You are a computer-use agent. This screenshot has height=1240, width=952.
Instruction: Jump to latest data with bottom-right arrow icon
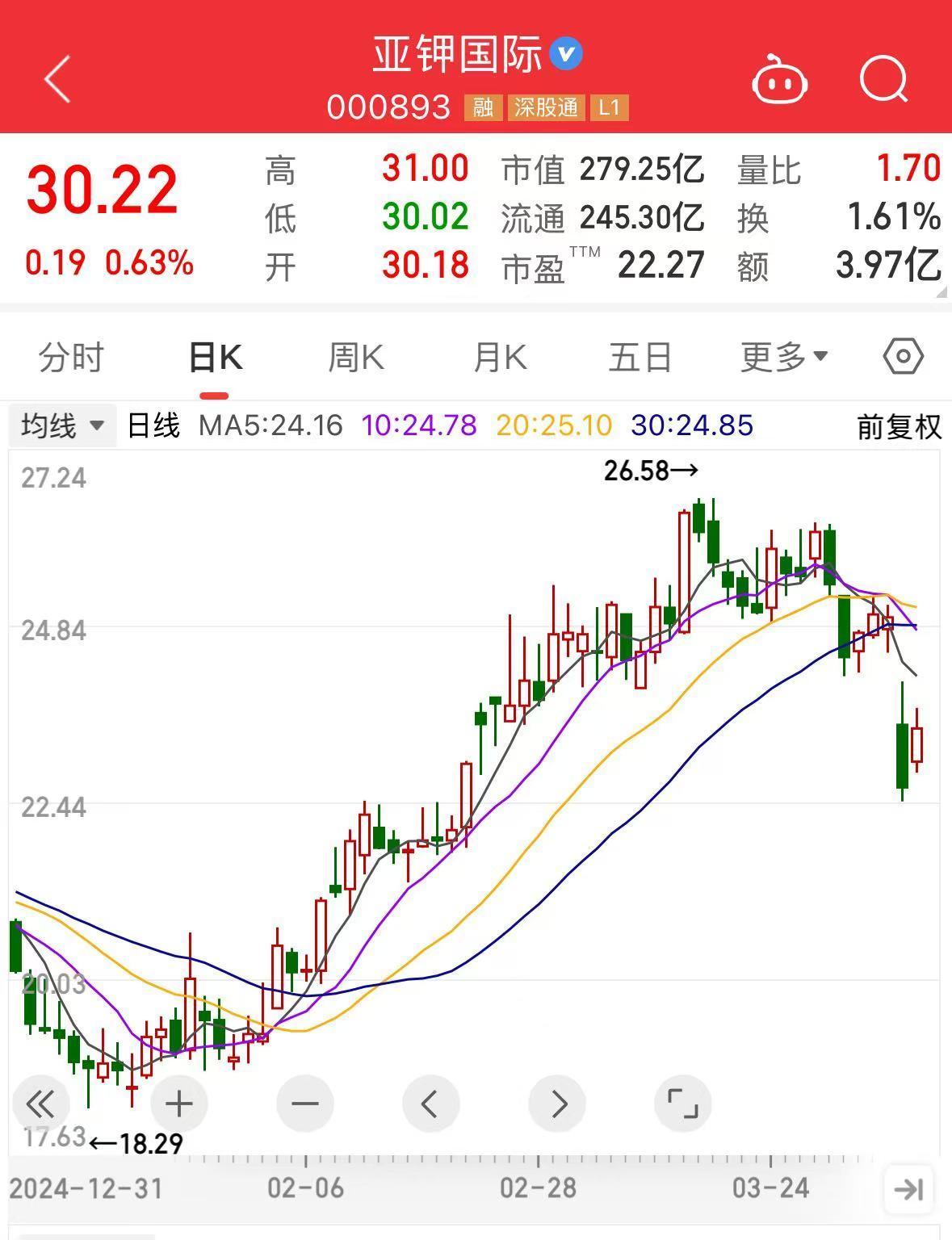coord(908,1189)
